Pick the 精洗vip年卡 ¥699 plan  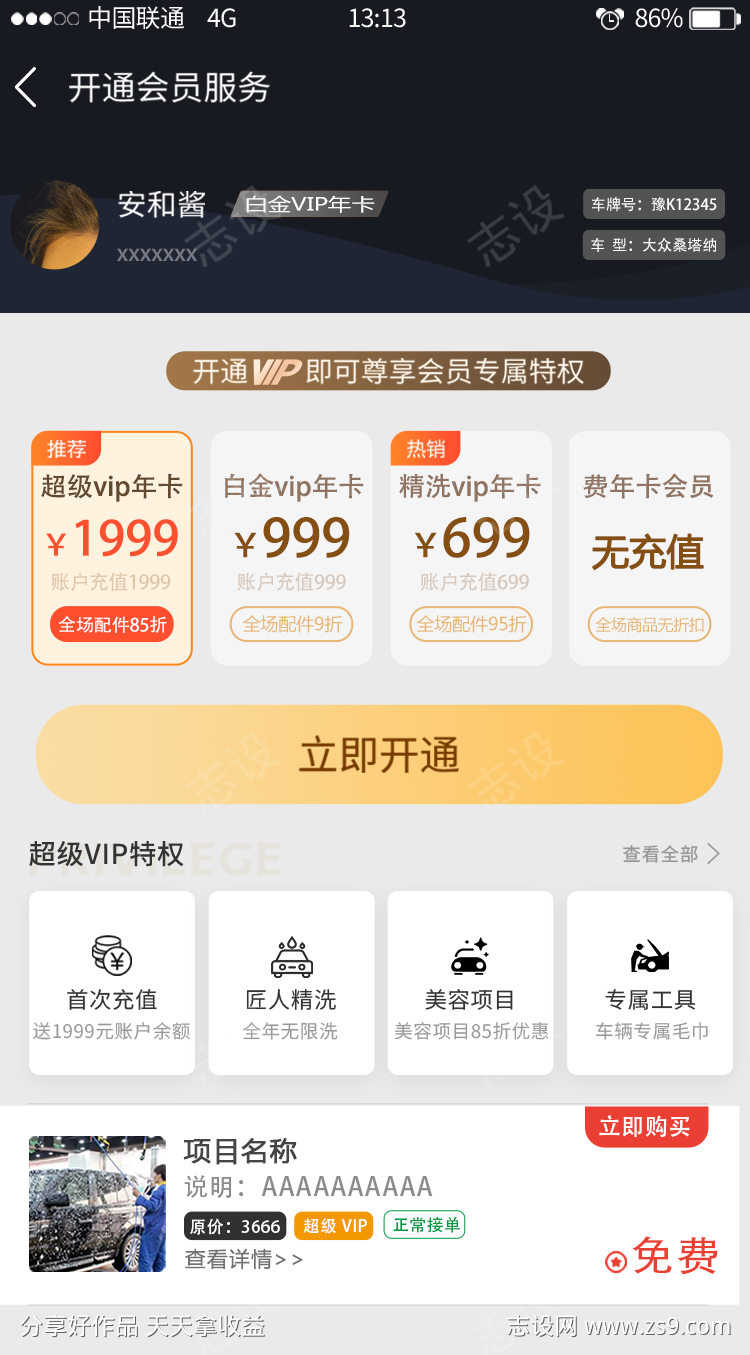tap(470, 548)
